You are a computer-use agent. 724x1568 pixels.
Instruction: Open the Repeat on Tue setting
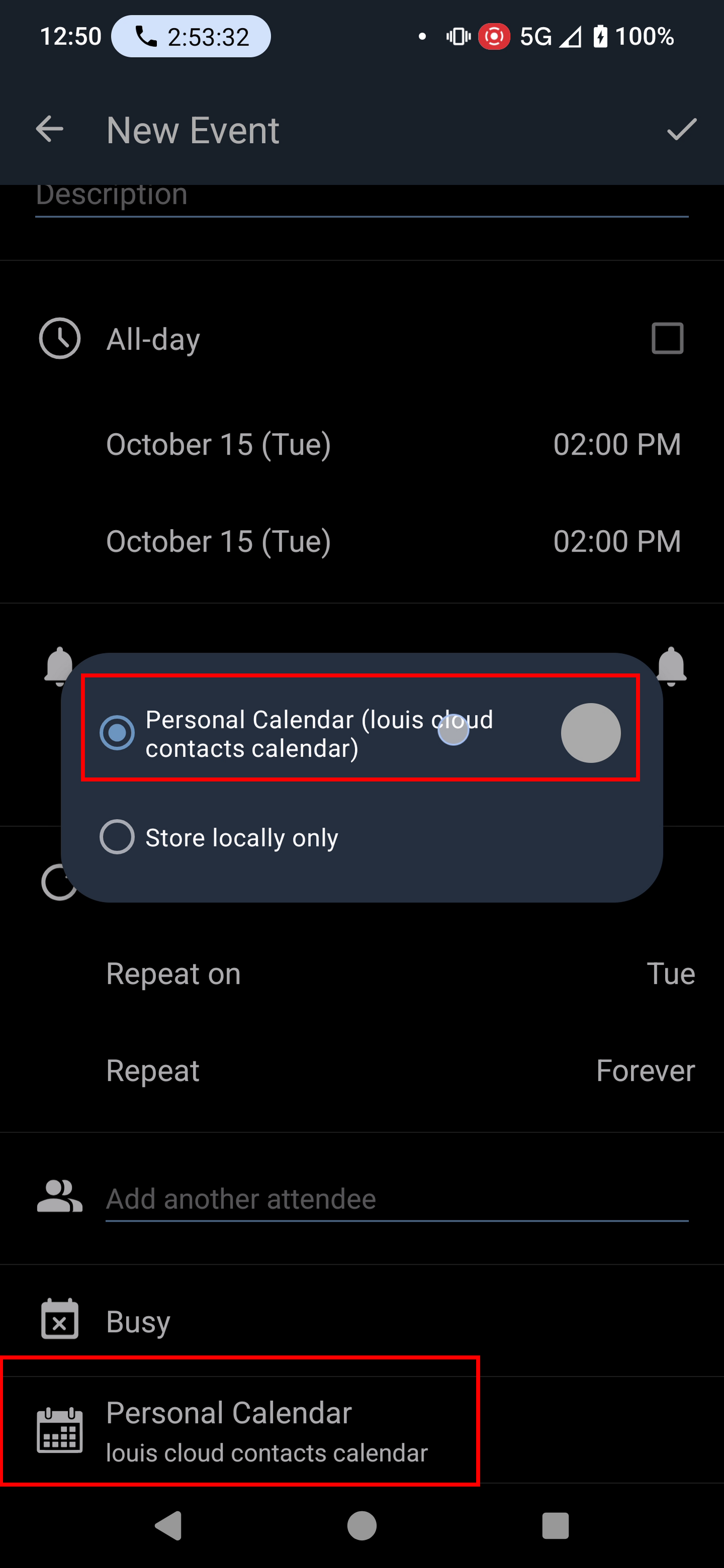pyautogui.click(x=400, y=974)
